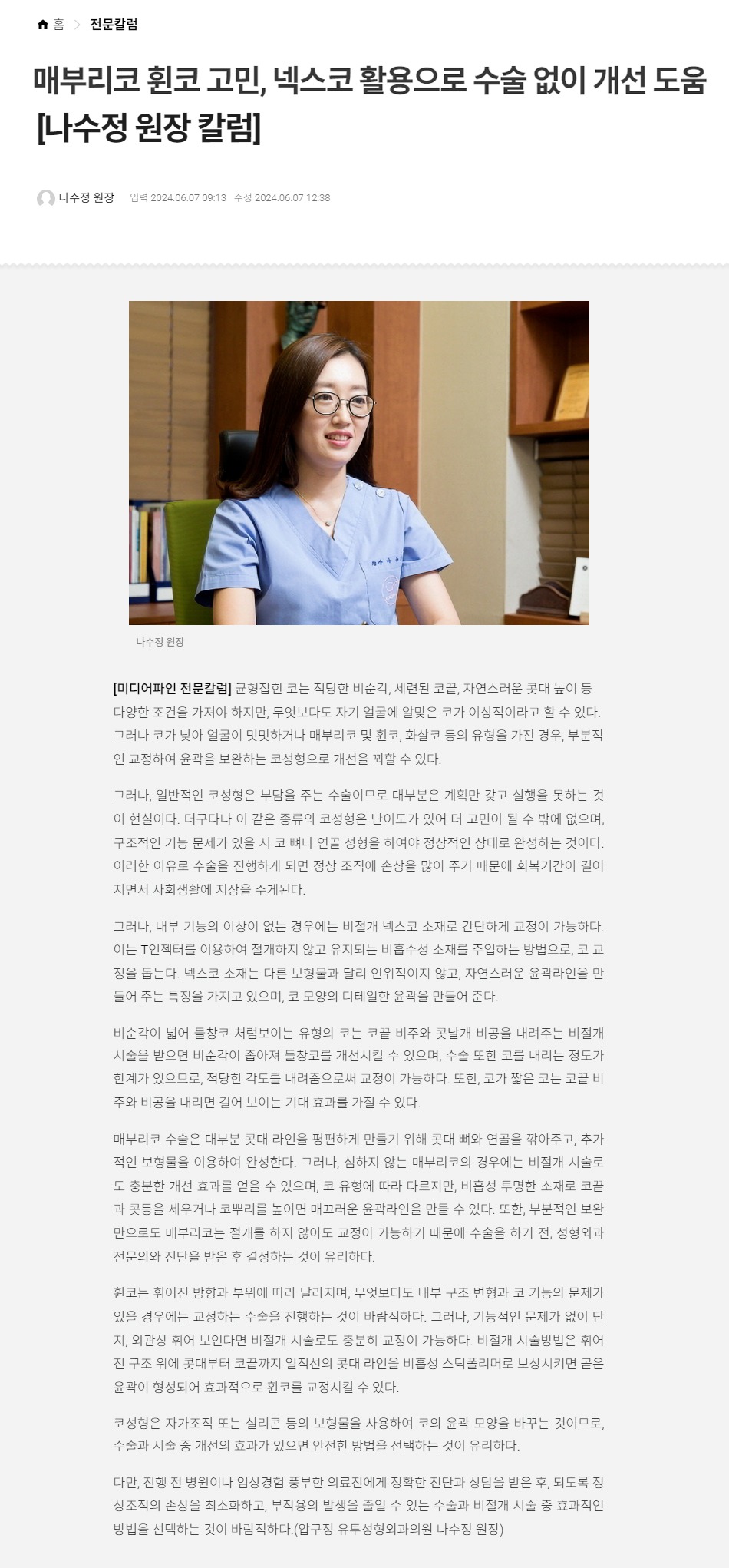The height and width of the screenshot is (1568, 729).
Task: Go to the home breadcrumb
Action: tap(51, 25)
